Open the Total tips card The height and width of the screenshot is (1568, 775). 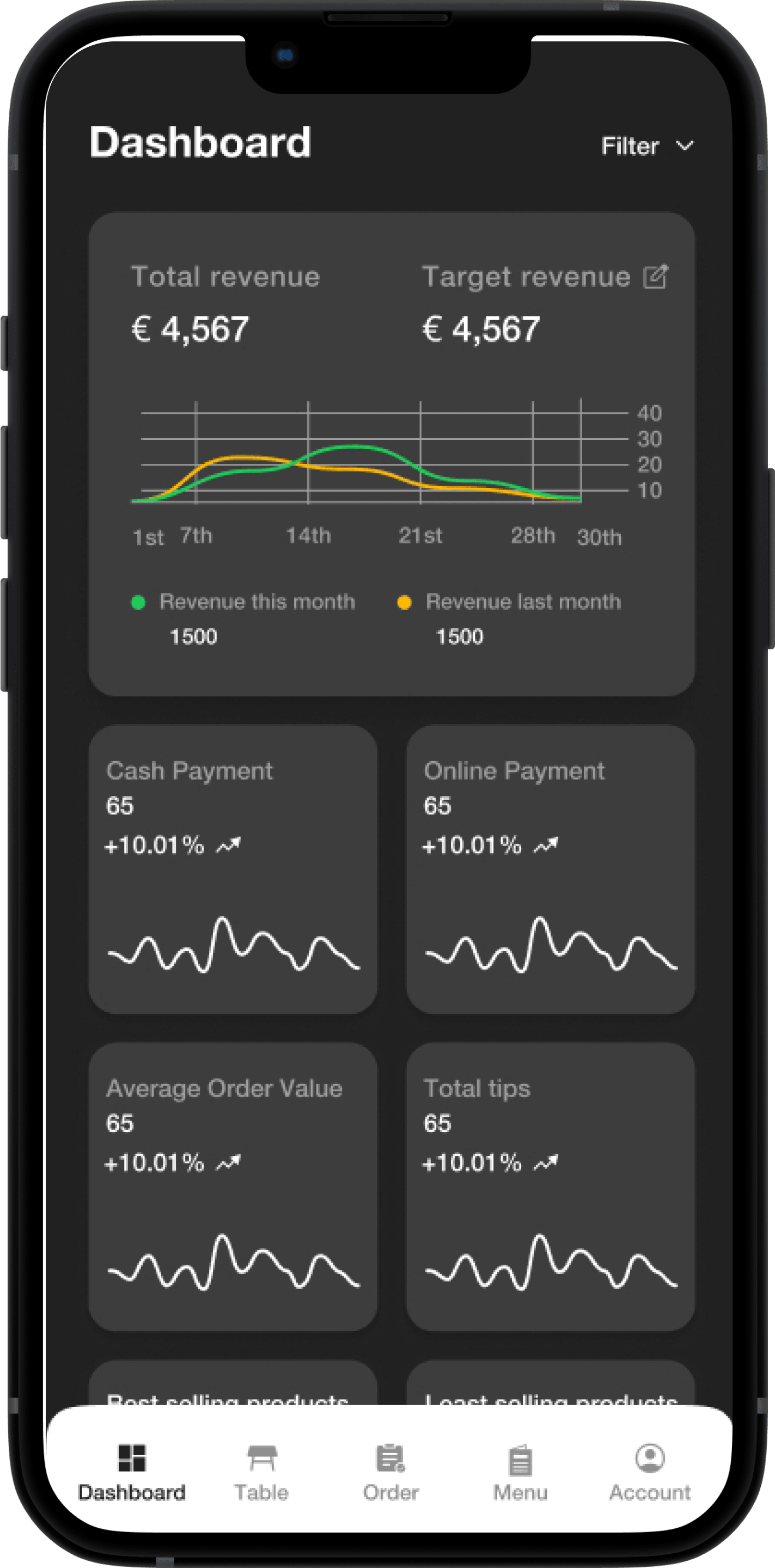pos(550,1186)
